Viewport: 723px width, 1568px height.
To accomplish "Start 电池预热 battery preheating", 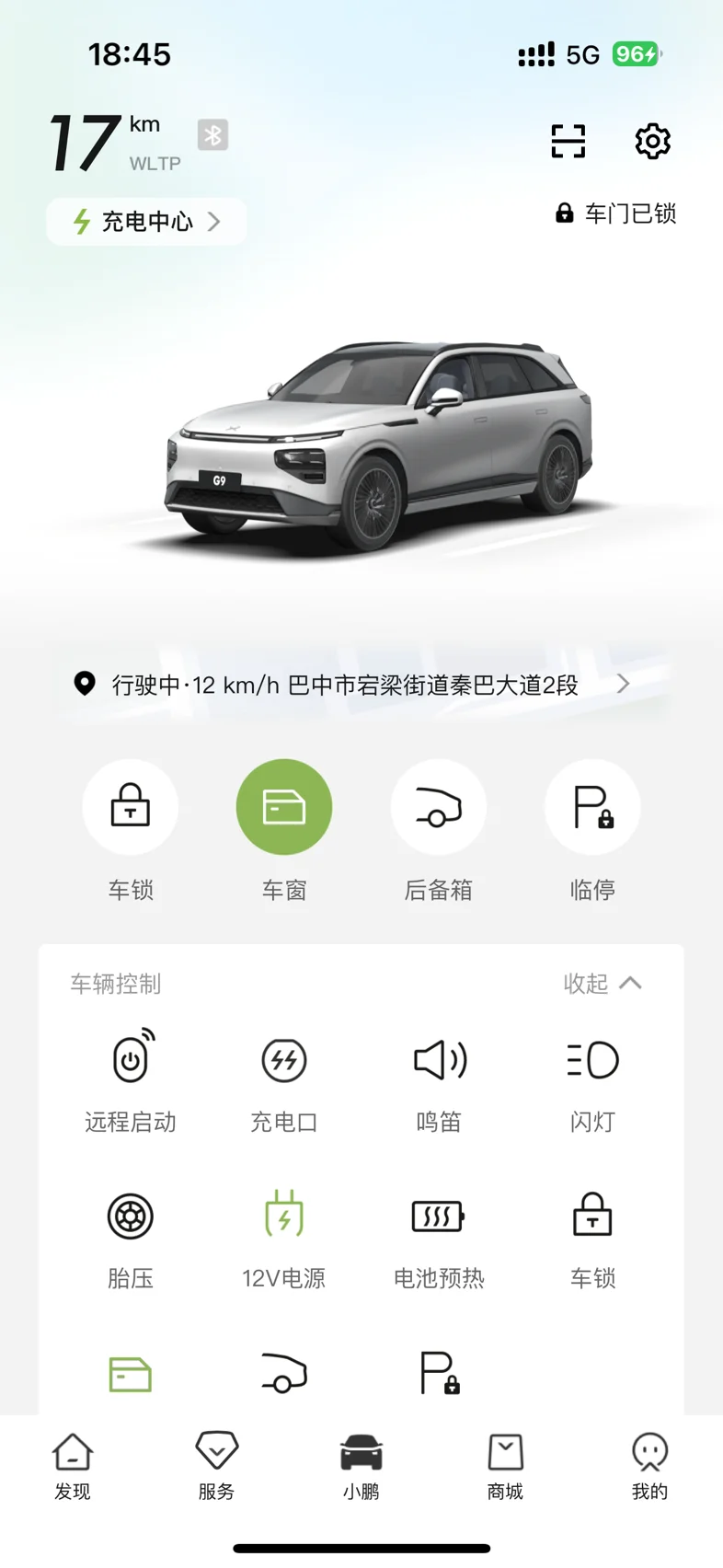I will [x=439, y=1238].
